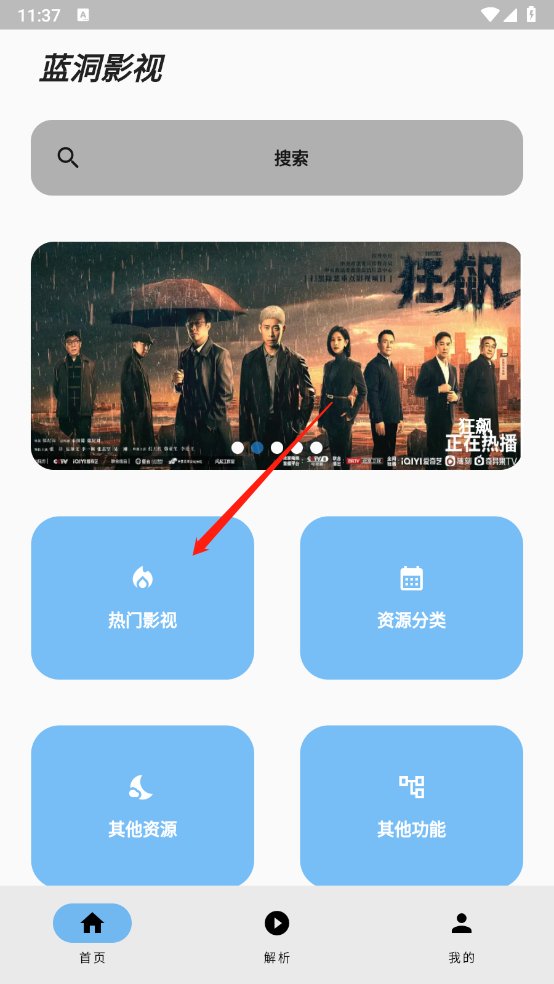The image size is (554, 984).
Task: Open 热门影视 card
Action: (142, 597)
